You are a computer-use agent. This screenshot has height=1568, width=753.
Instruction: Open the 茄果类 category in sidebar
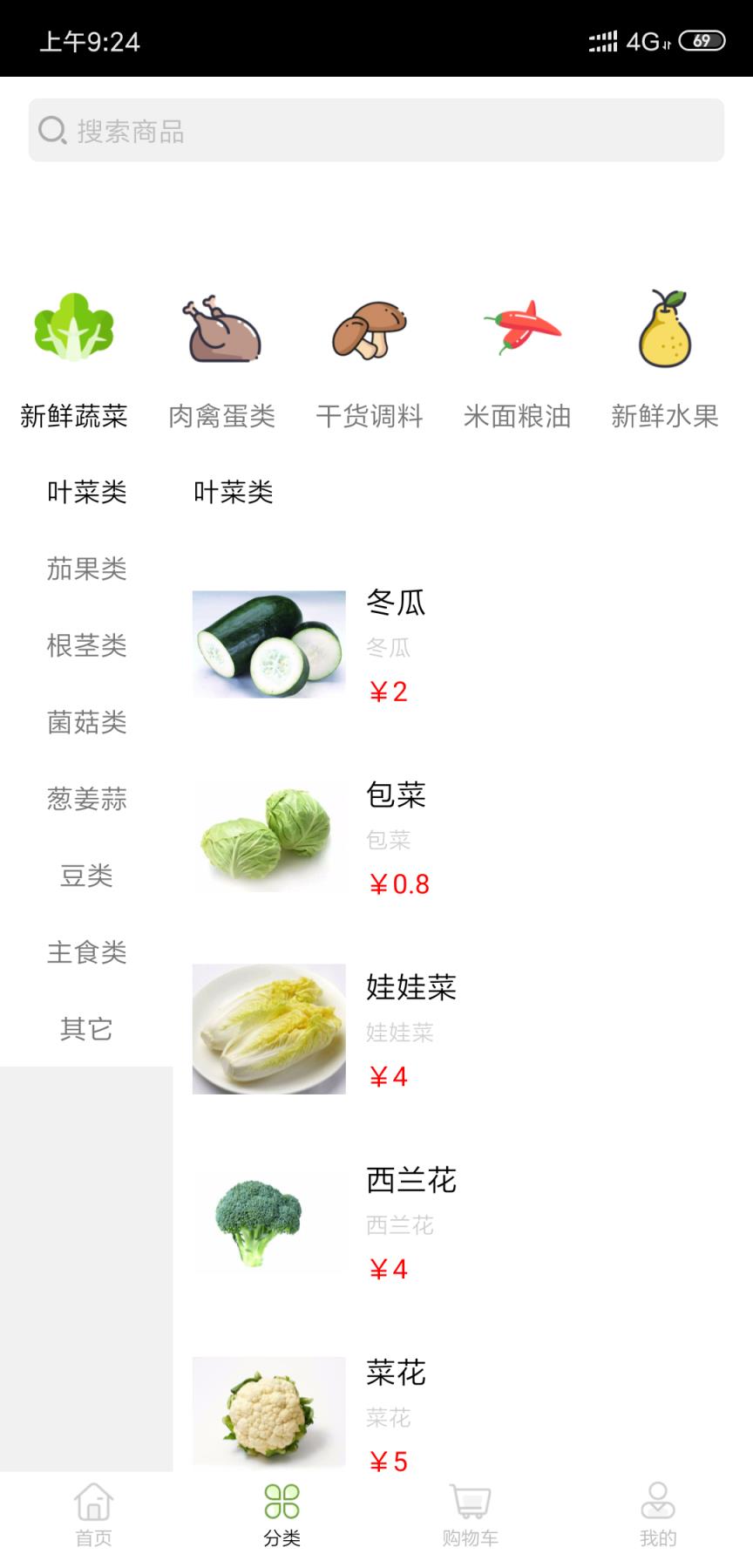[87, 569]
